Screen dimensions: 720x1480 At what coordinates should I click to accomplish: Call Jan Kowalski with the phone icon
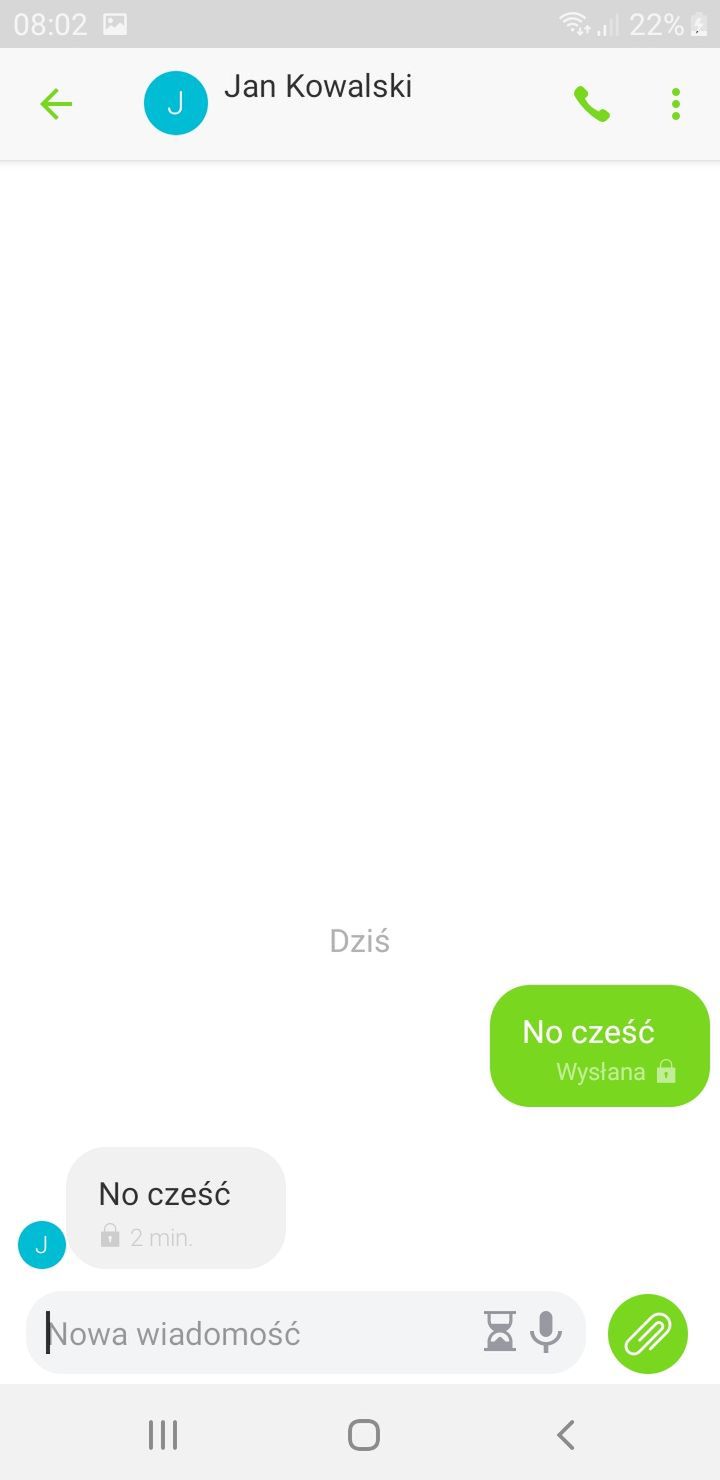pos(591,103)
